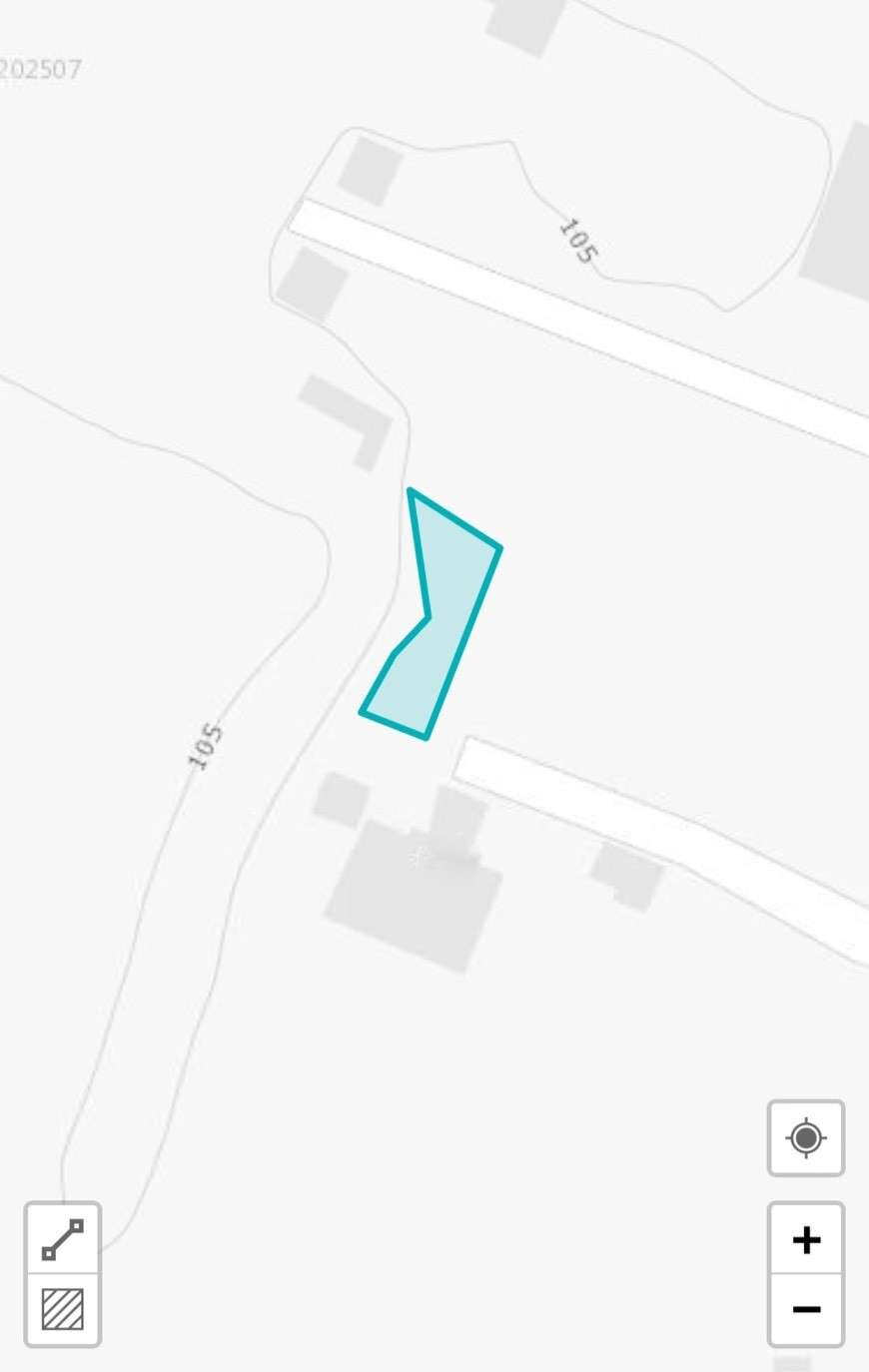Zoom in on the map
This screenshot has width=869, height=1372.
[x=805, y=1239]
